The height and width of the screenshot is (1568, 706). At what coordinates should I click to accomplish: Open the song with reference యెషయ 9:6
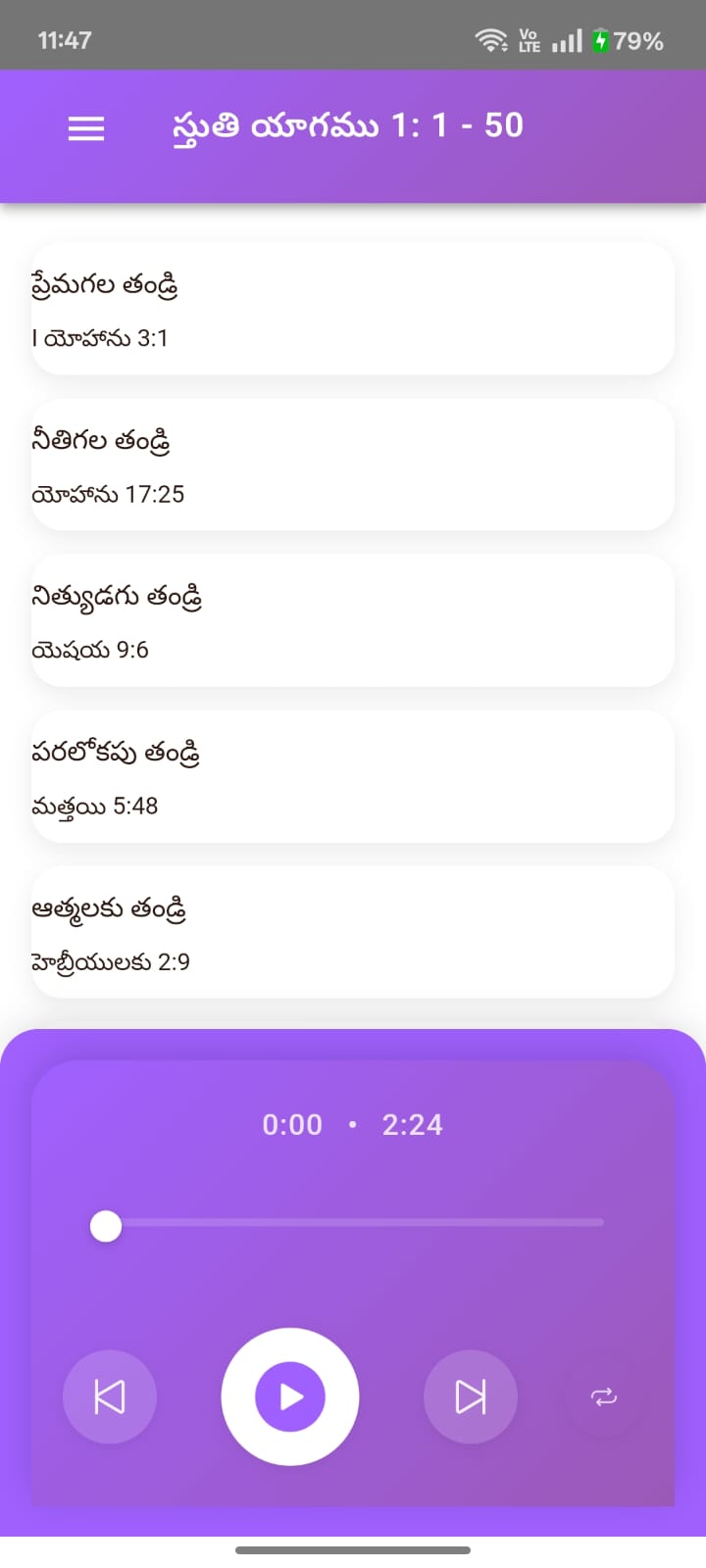pos(352,620)
